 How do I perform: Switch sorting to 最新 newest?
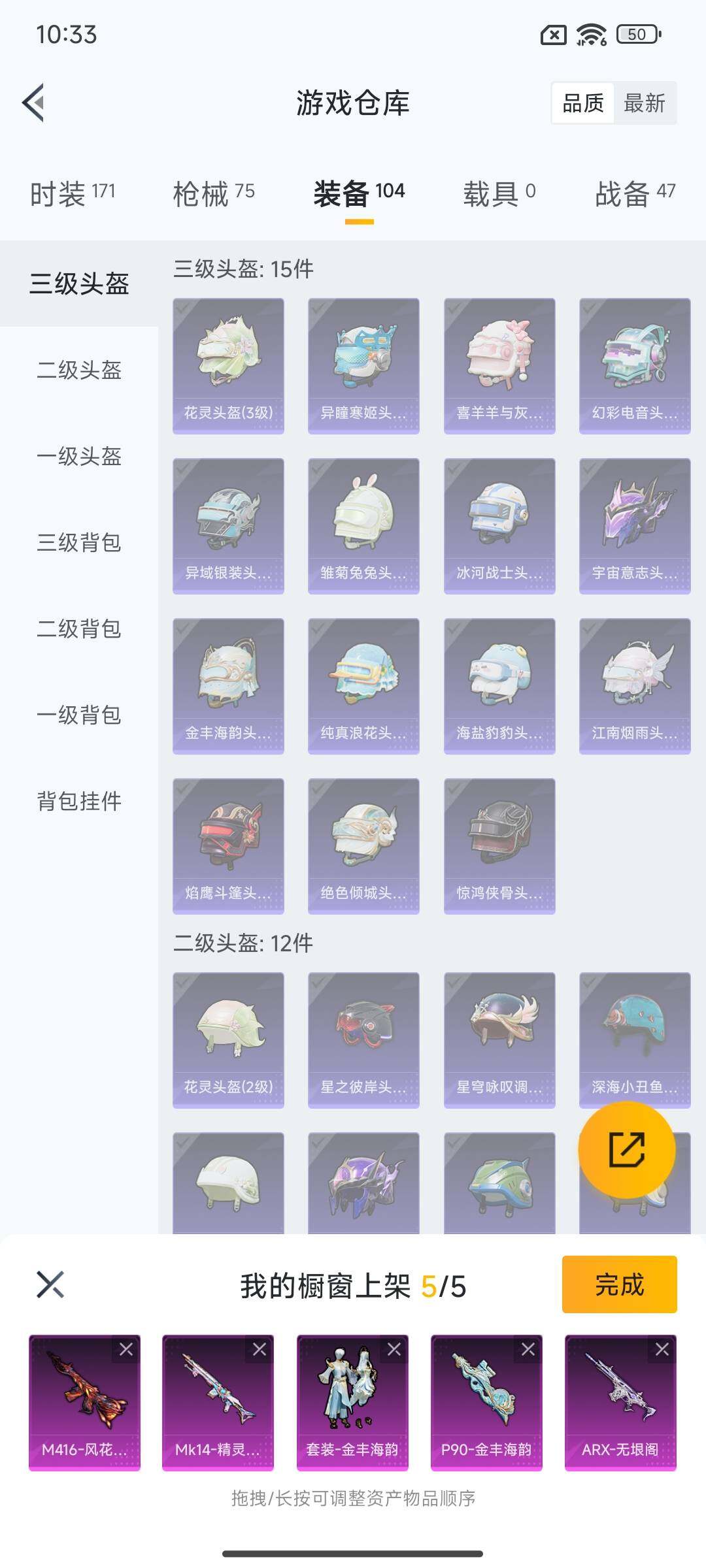(644, 103)
